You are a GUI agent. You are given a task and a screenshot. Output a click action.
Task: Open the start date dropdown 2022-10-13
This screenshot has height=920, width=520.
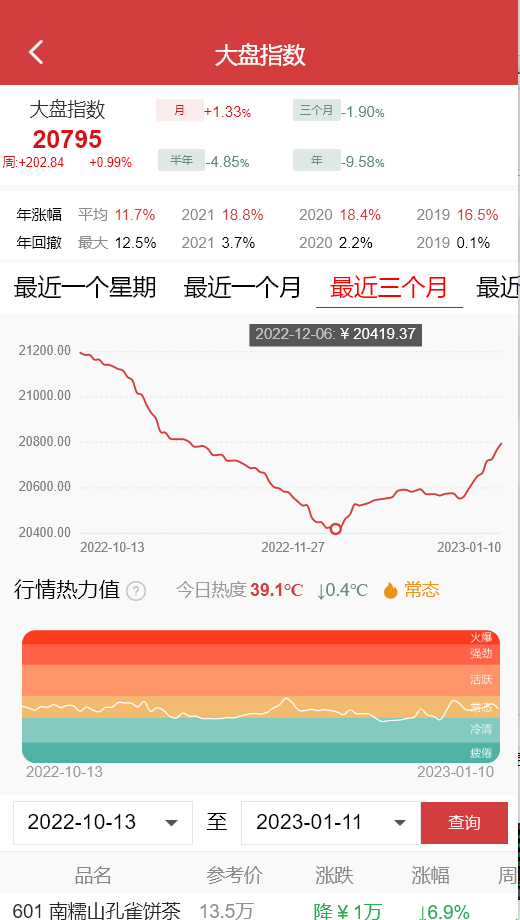tap(103, 823)
